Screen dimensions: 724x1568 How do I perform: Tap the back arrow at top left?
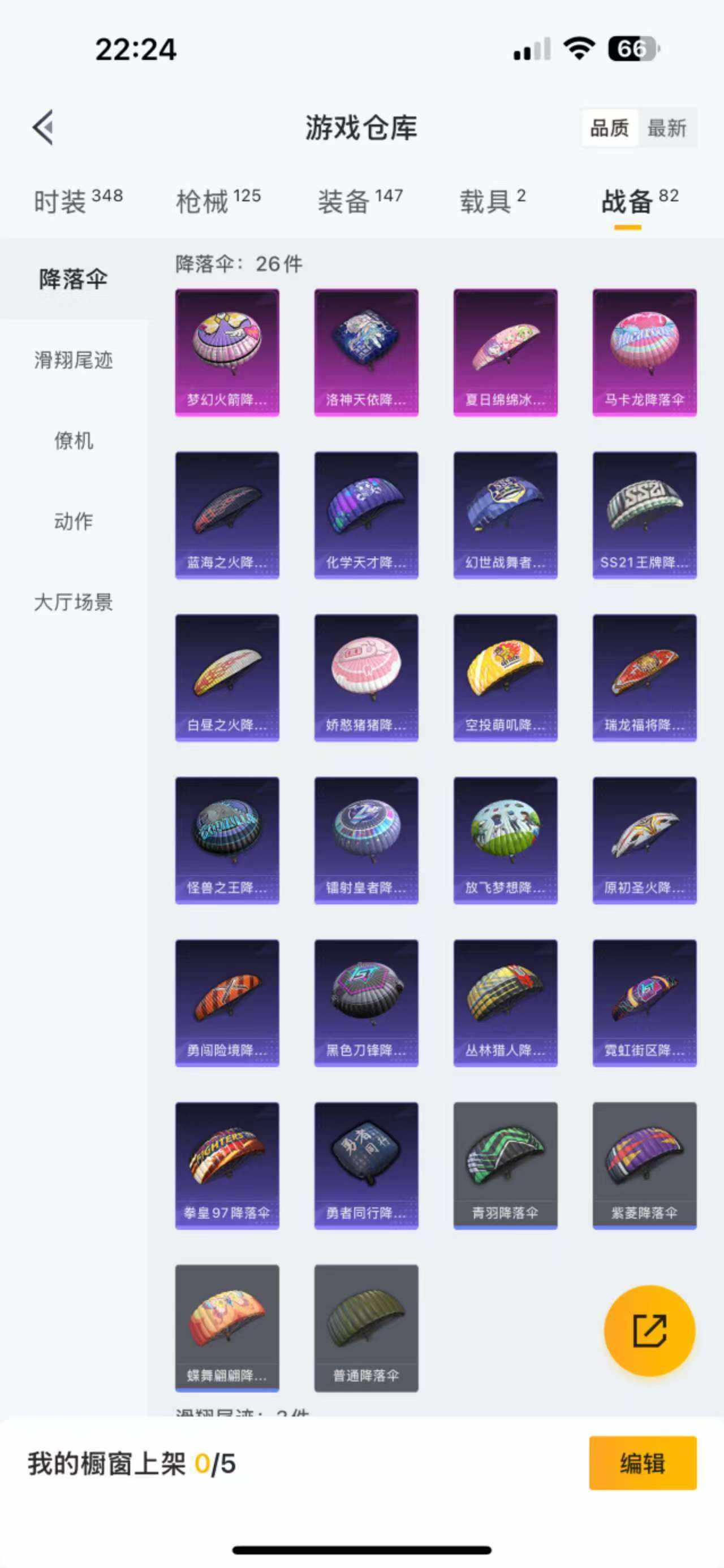pos(41,128)
